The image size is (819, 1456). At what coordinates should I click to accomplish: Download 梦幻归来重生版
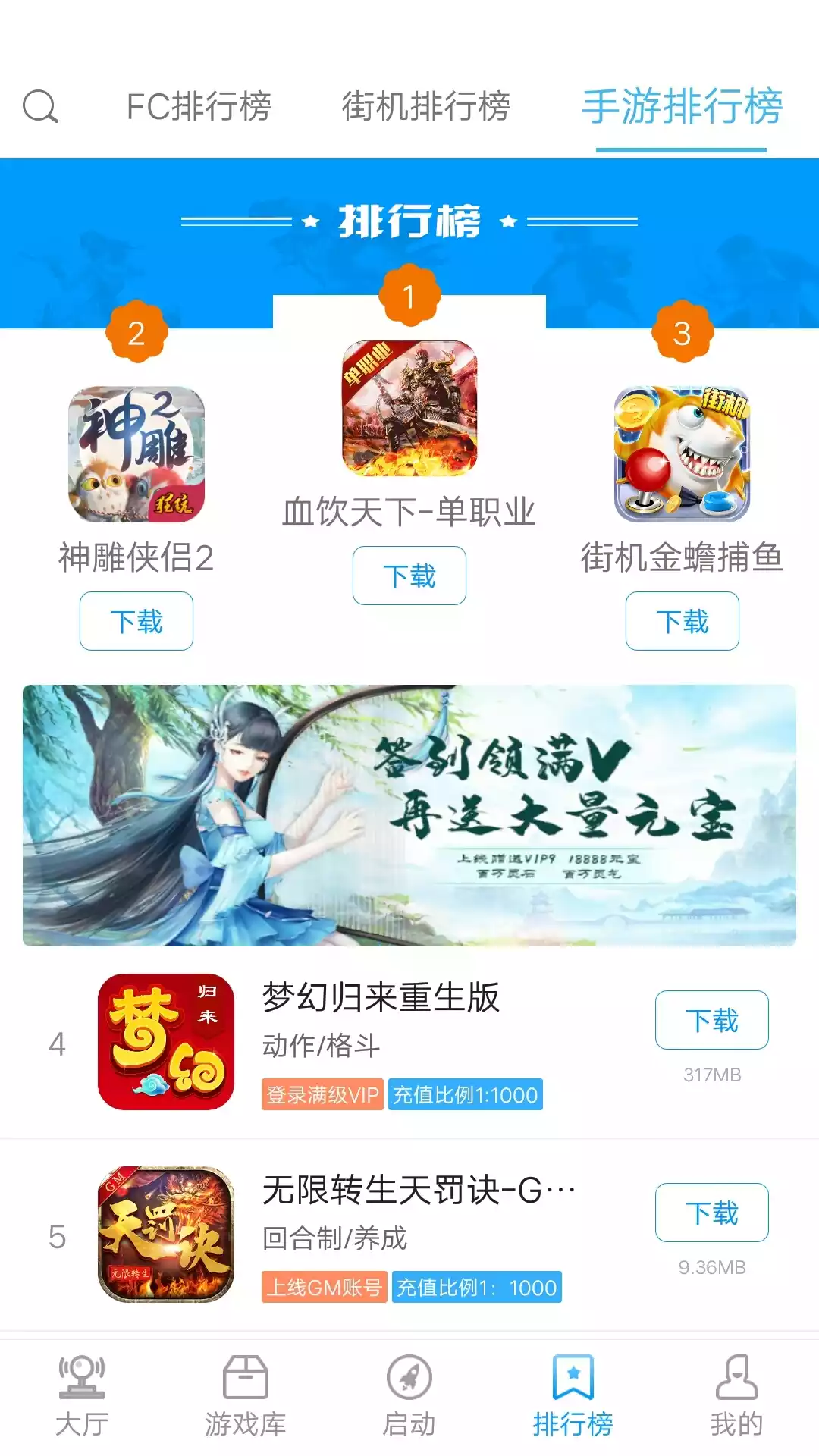711,1020
